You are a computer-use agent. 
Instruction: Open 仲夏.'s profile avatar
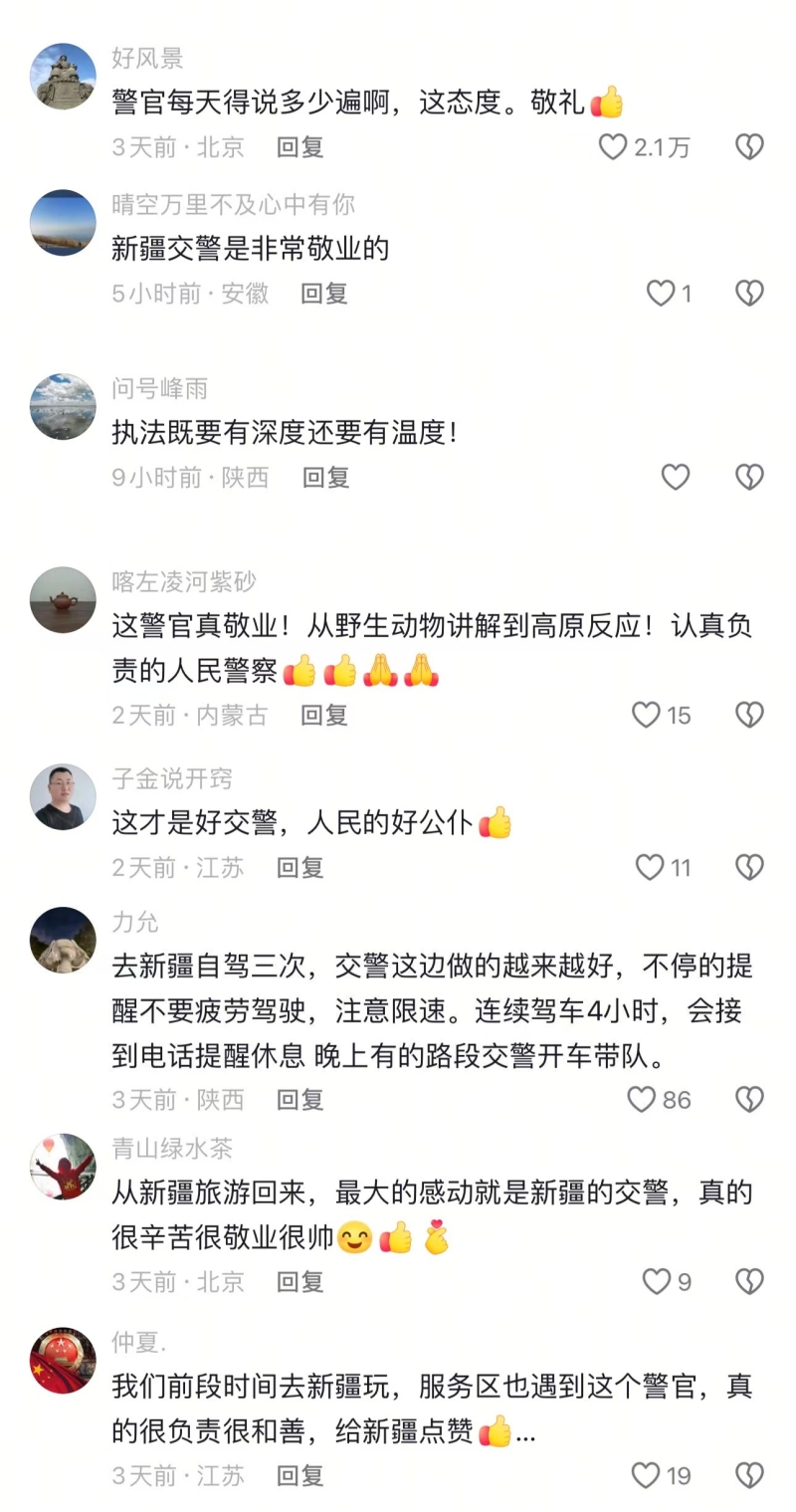pyautogui.click(x=63, y=1360)
